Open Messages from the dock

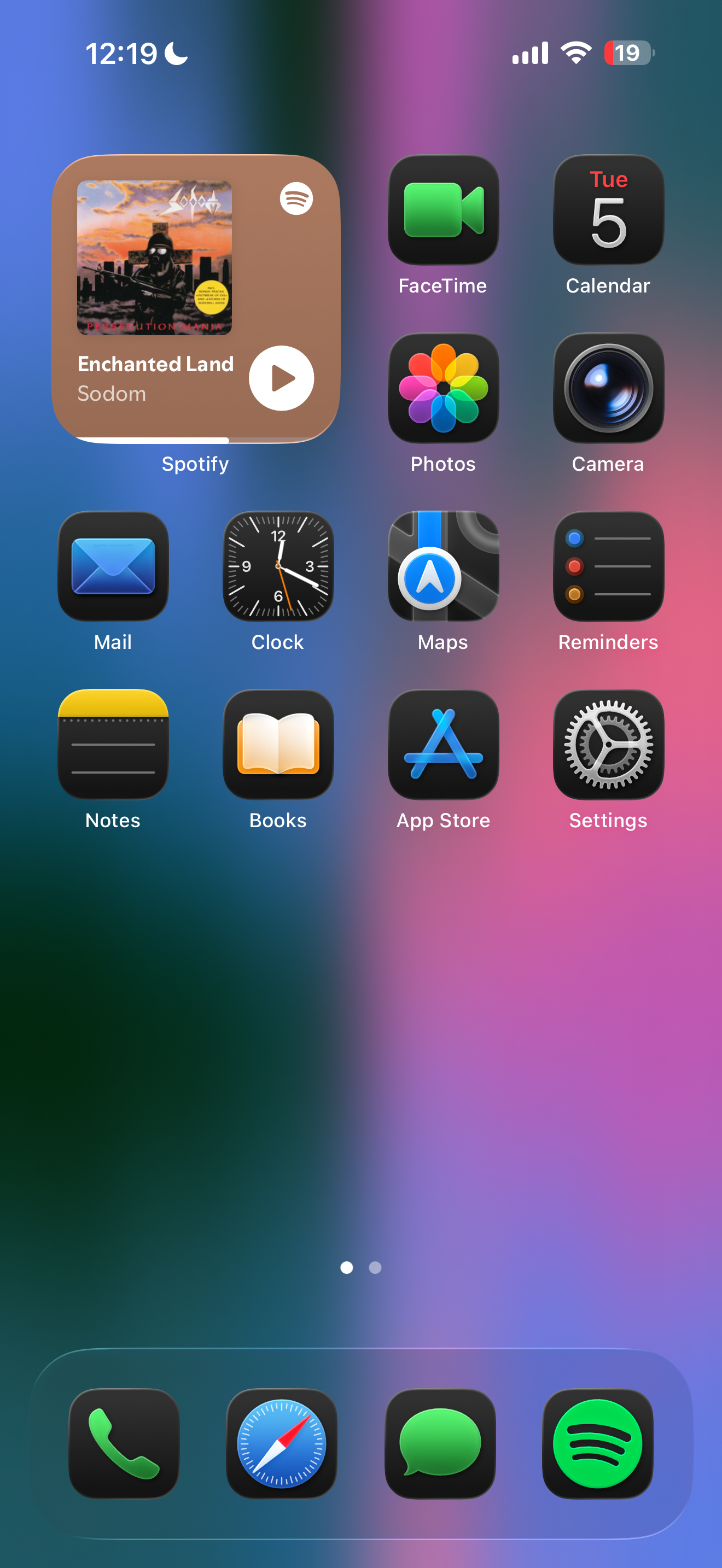pyautogui.click(x=440, y=1443)
